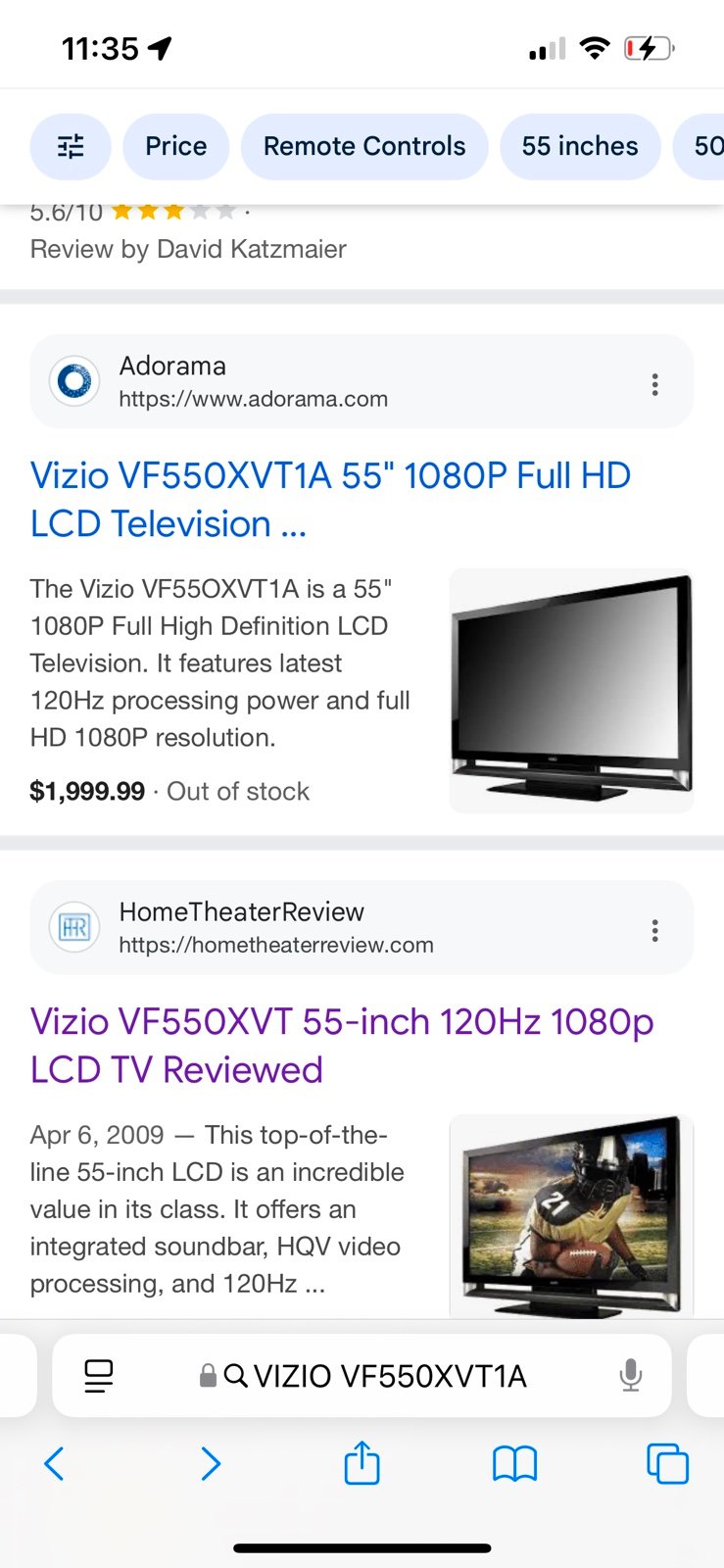Open the HomeTheaterReview site header
This screenshot has width=724, height=1568.
click(x=333, y=927)
